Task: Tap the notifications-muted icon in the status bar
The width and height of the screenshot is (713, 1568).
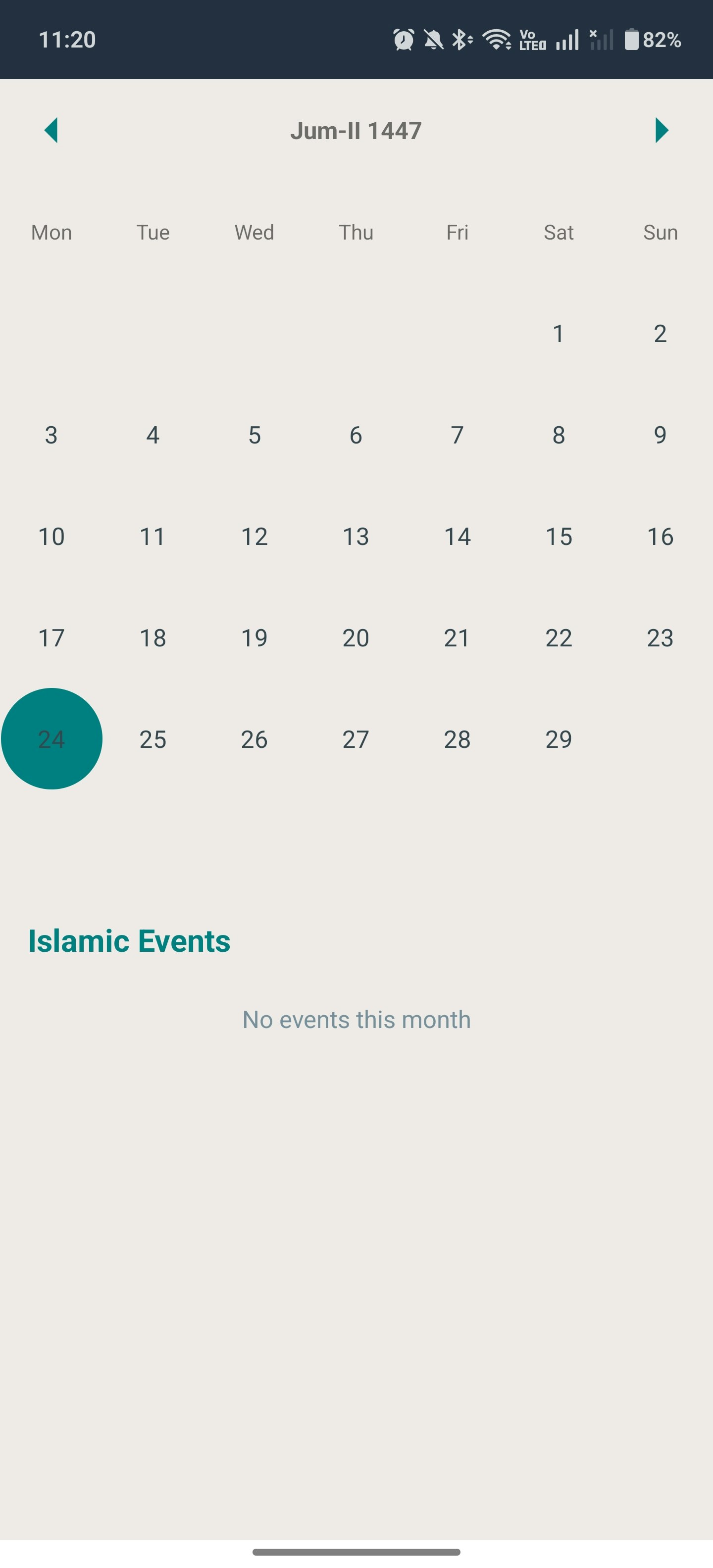Action: coord(432,40)
